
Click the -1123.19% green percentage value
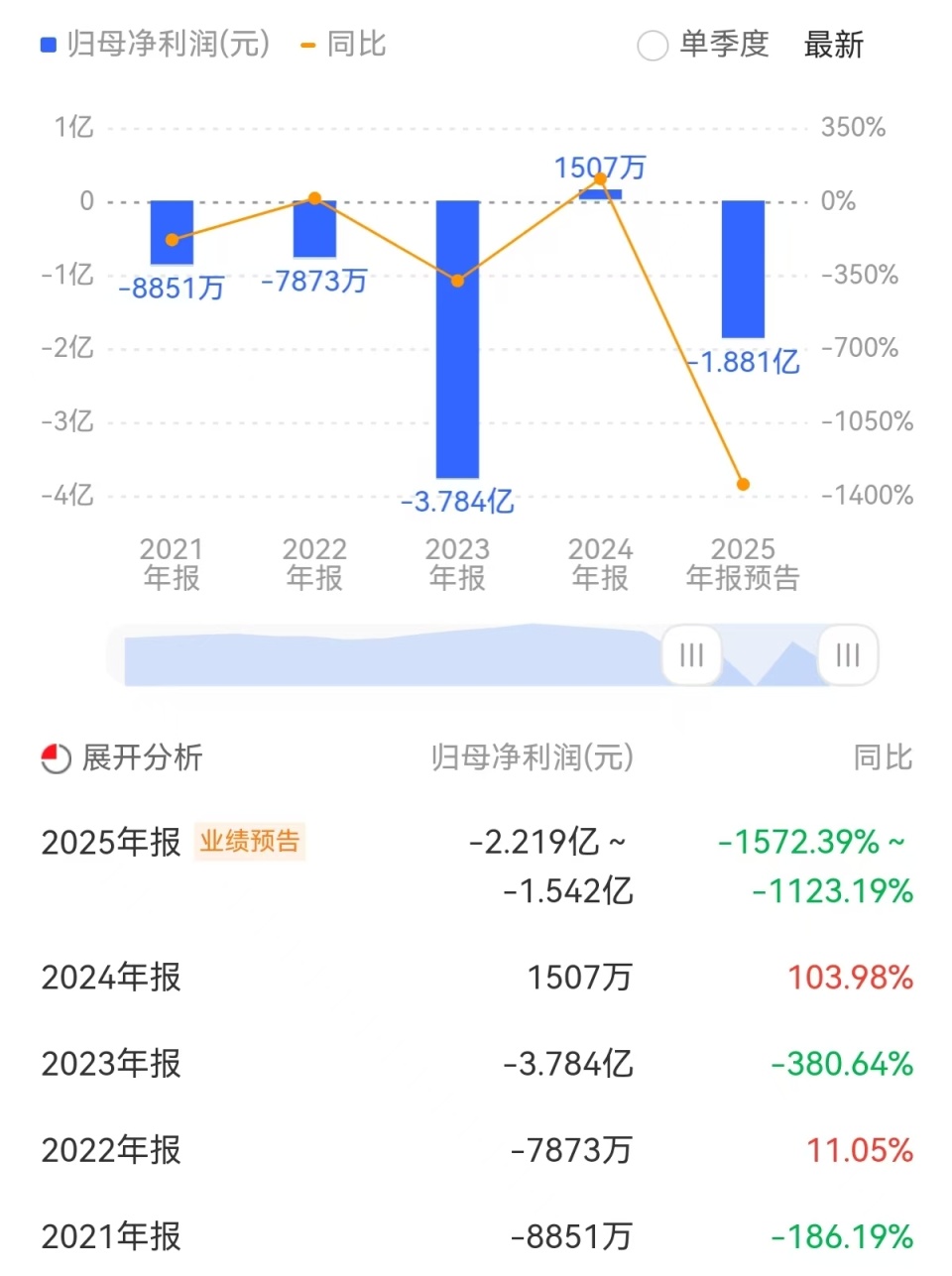[x=833, y=890]
